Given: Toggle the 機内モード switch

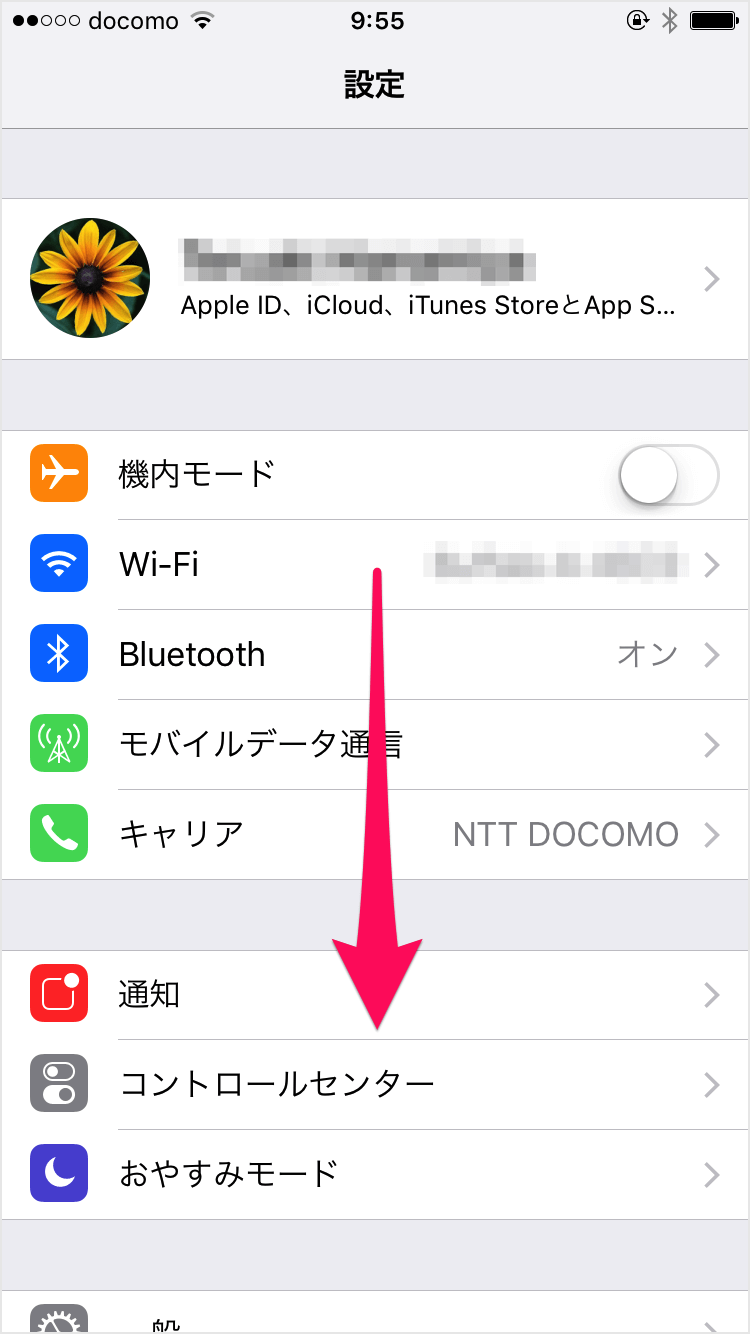Looking at the screenshot, I should tap(669, 475).
